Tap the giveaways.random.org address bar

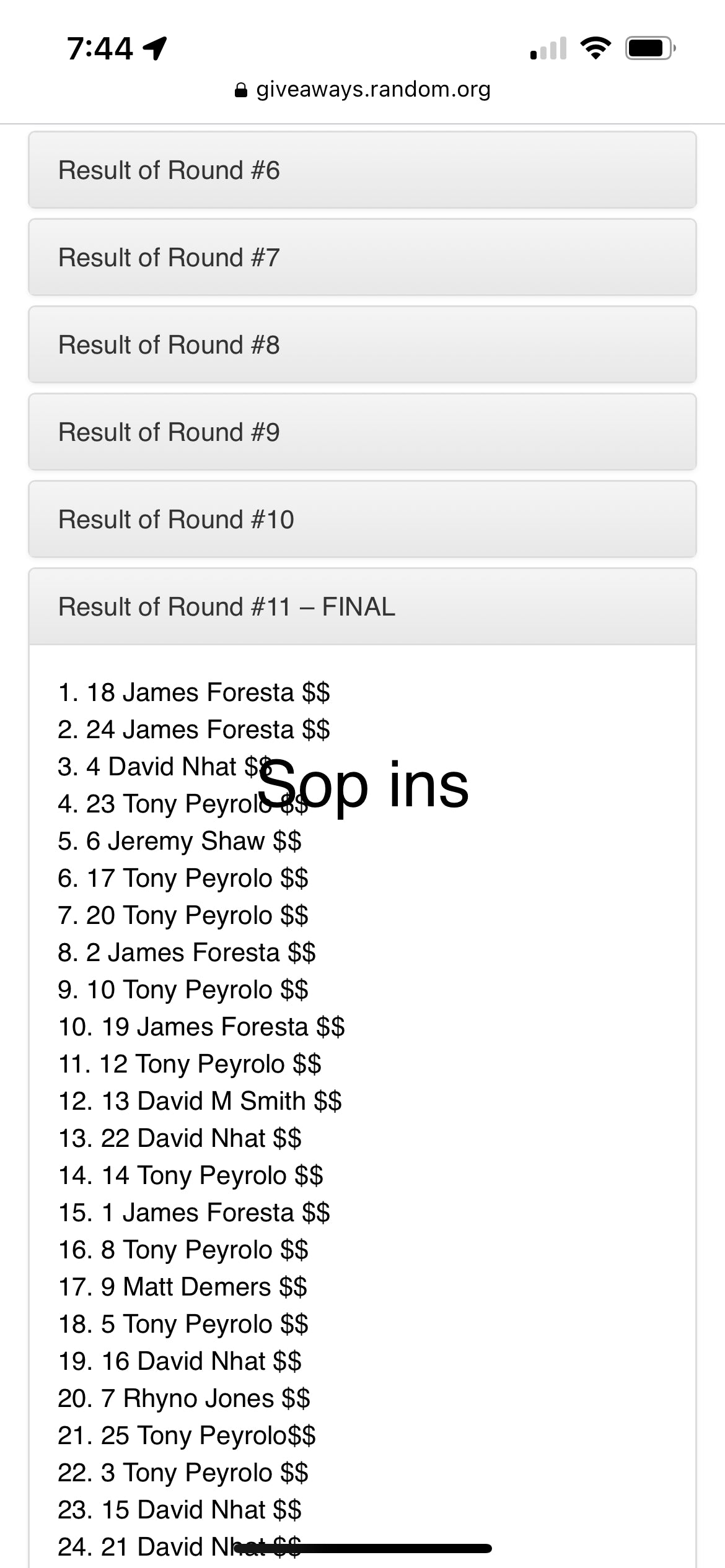[x=363, y=90]
